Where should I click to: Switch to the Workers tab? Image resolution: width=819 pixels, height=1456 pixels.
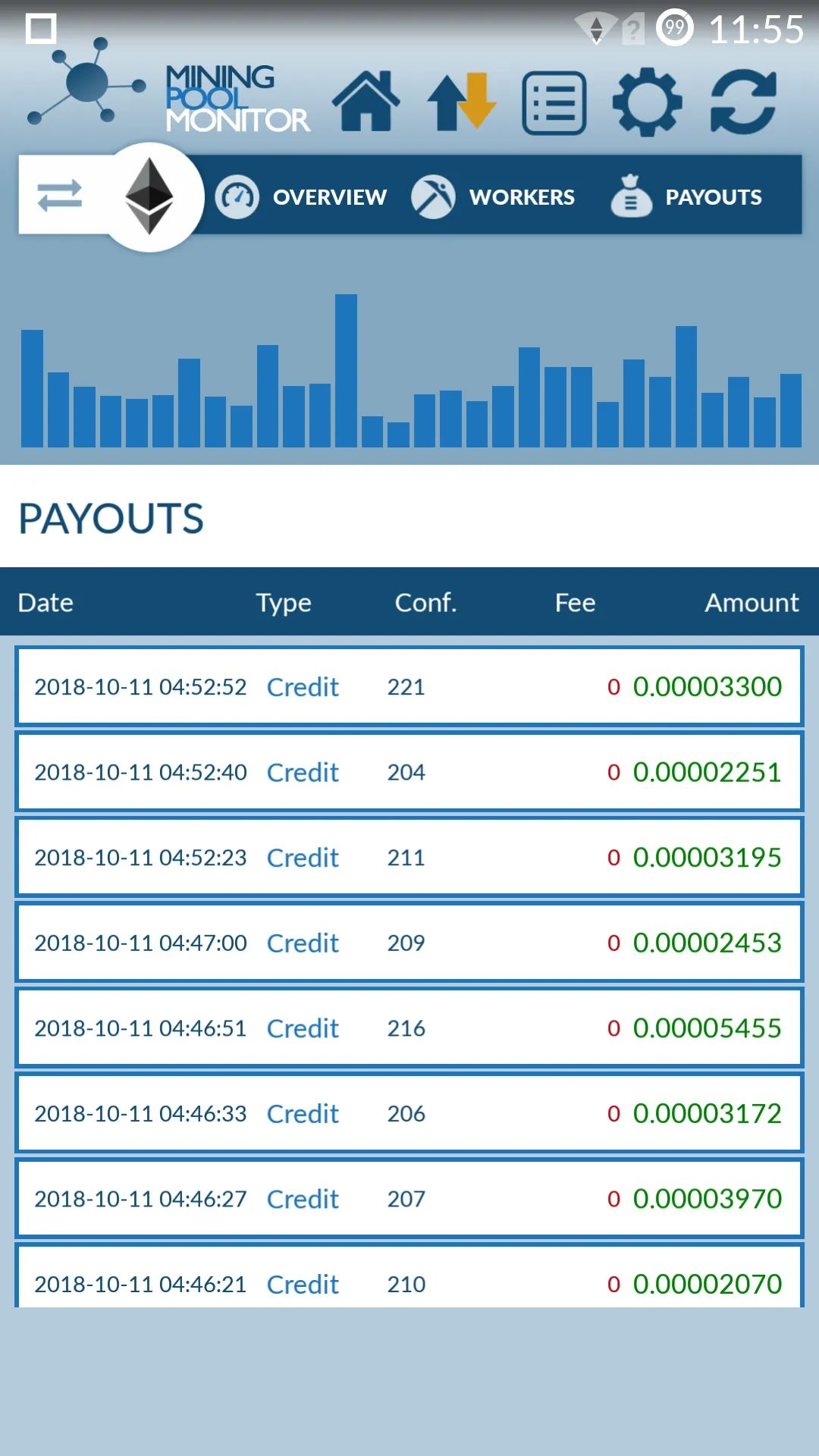(x=494, y=197)
